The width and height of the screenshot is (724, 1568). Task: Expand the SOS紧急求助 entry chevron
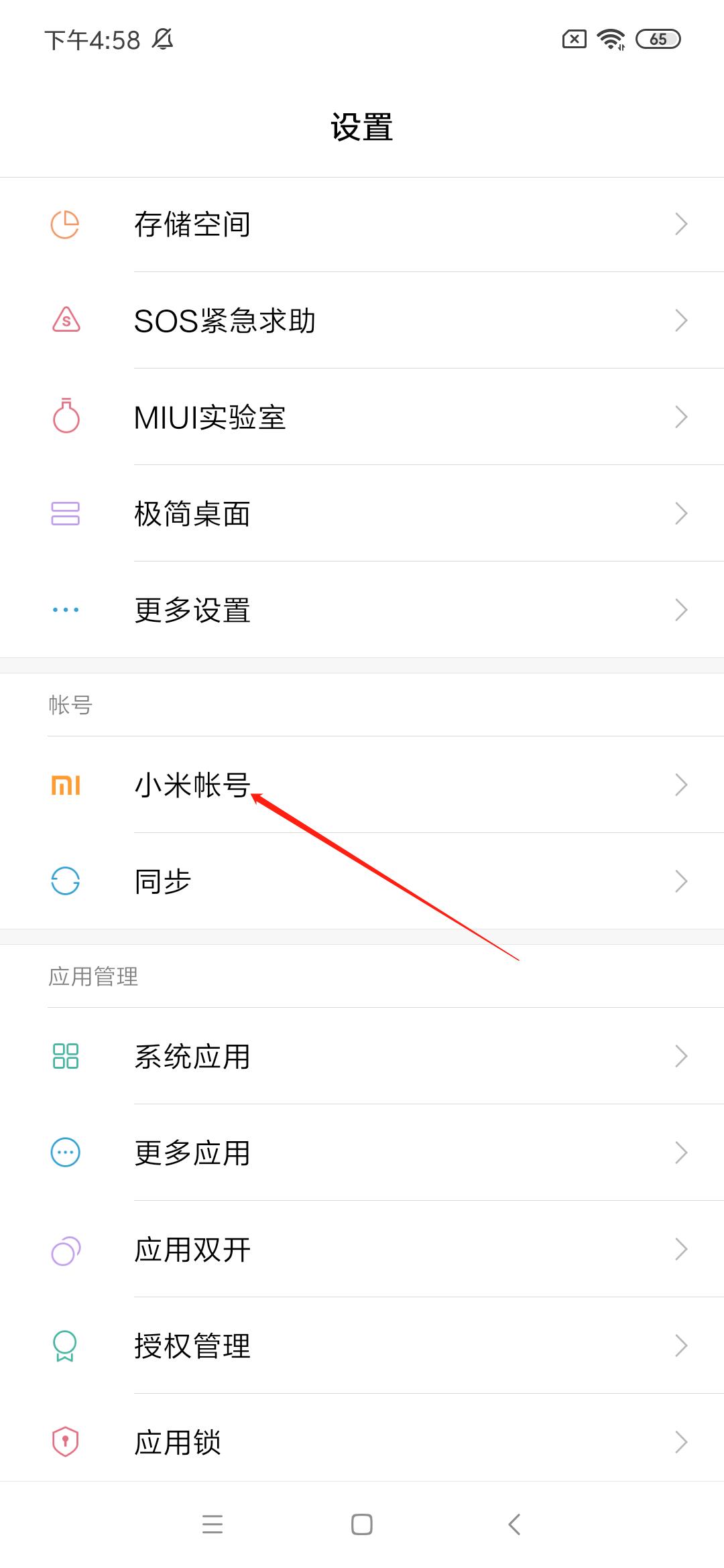[x=681, y=320]
